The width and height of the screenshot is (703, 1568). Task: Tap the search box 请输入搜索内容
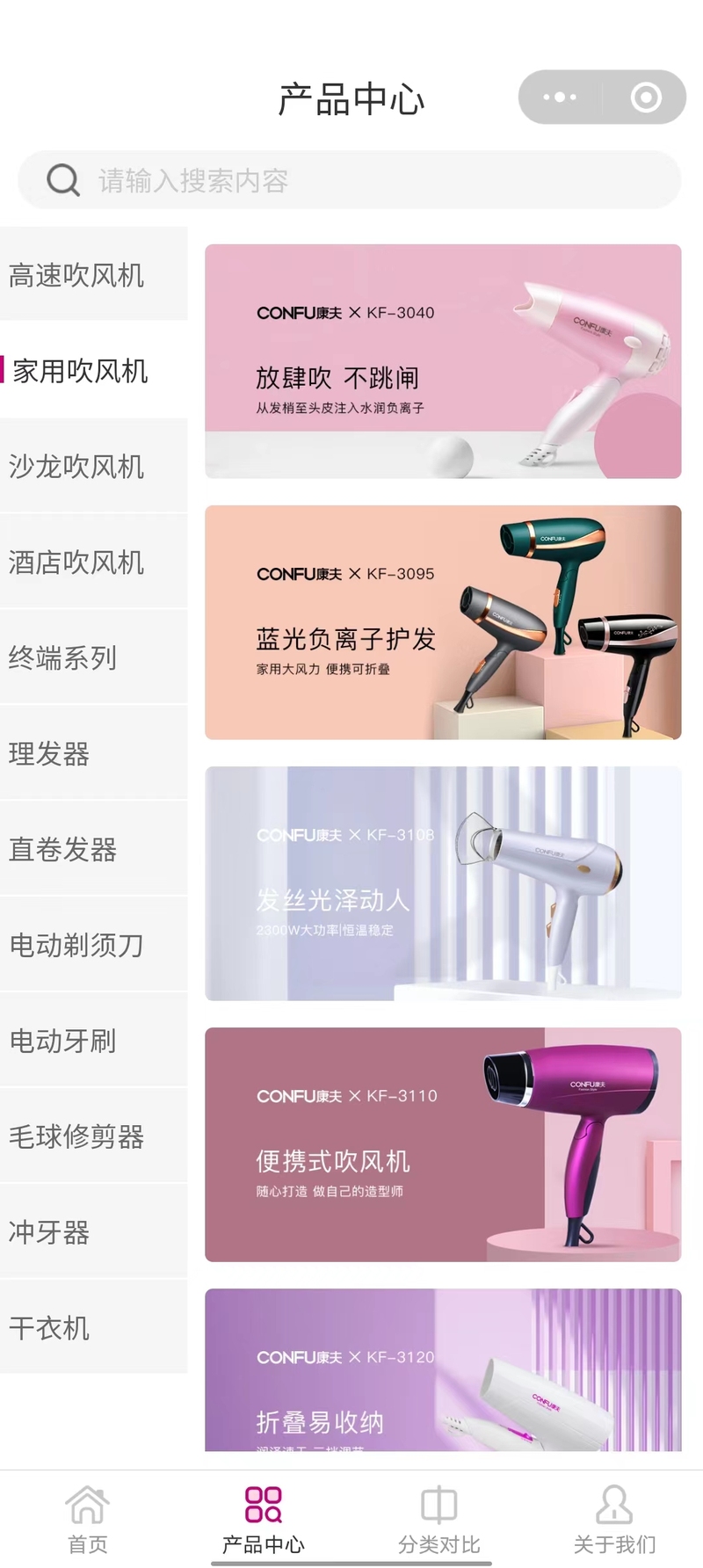350,180
